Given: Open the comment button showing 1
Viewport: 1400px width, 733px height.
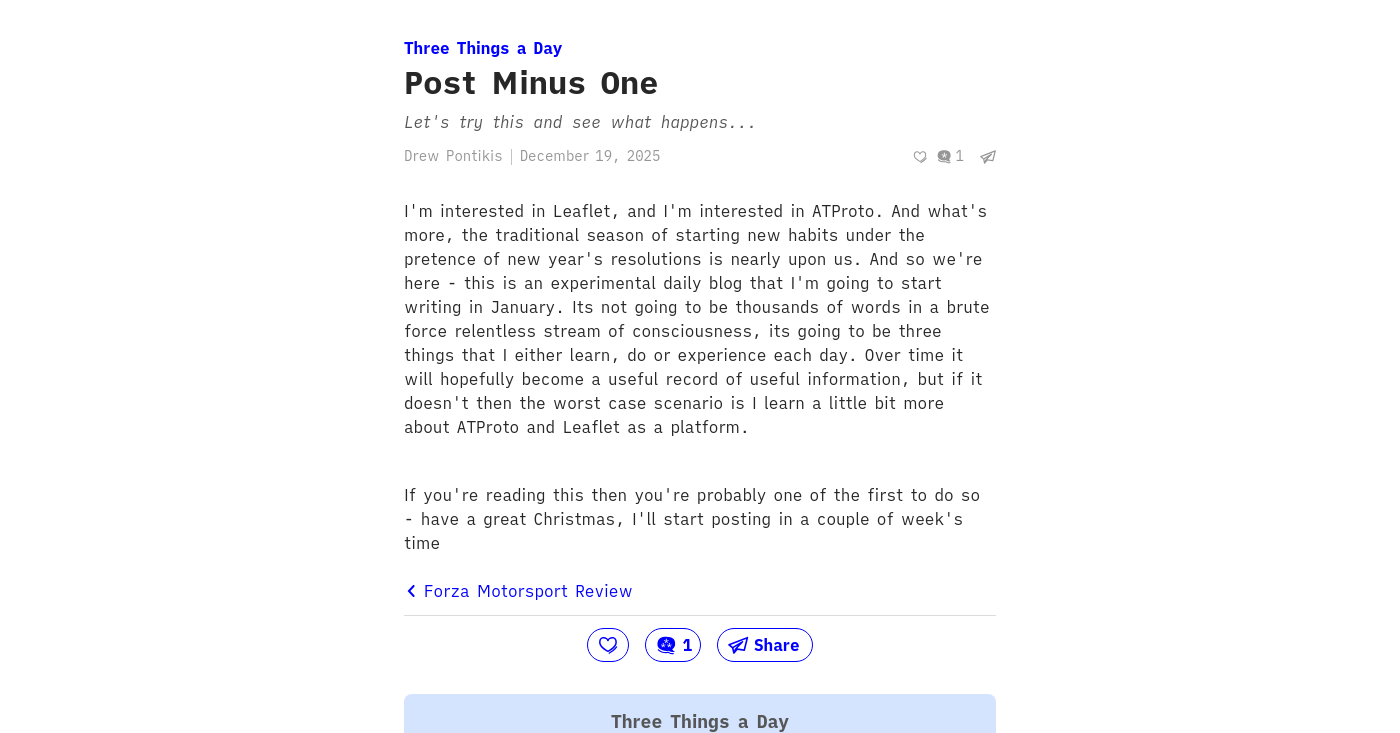Looking at the screenshot, I should tap(673, 645).
